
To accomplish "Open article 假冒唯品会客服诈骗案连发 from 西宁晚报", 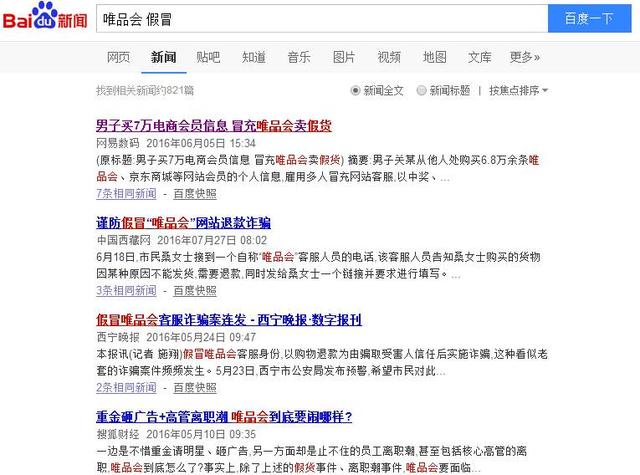I will (228, 320).
